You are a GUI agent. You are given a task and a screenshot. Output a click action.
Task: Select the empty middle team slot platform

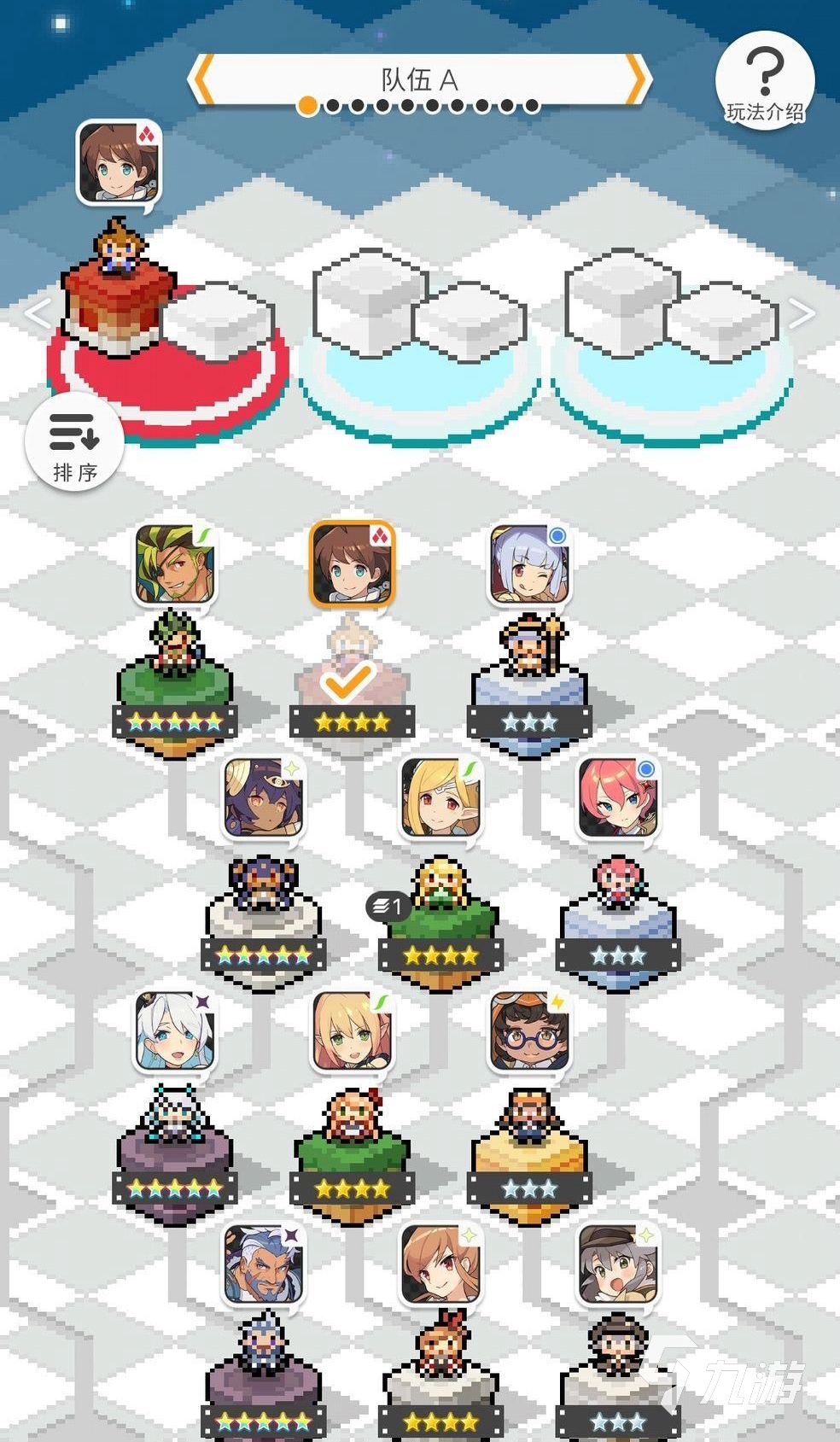[418, 342]
